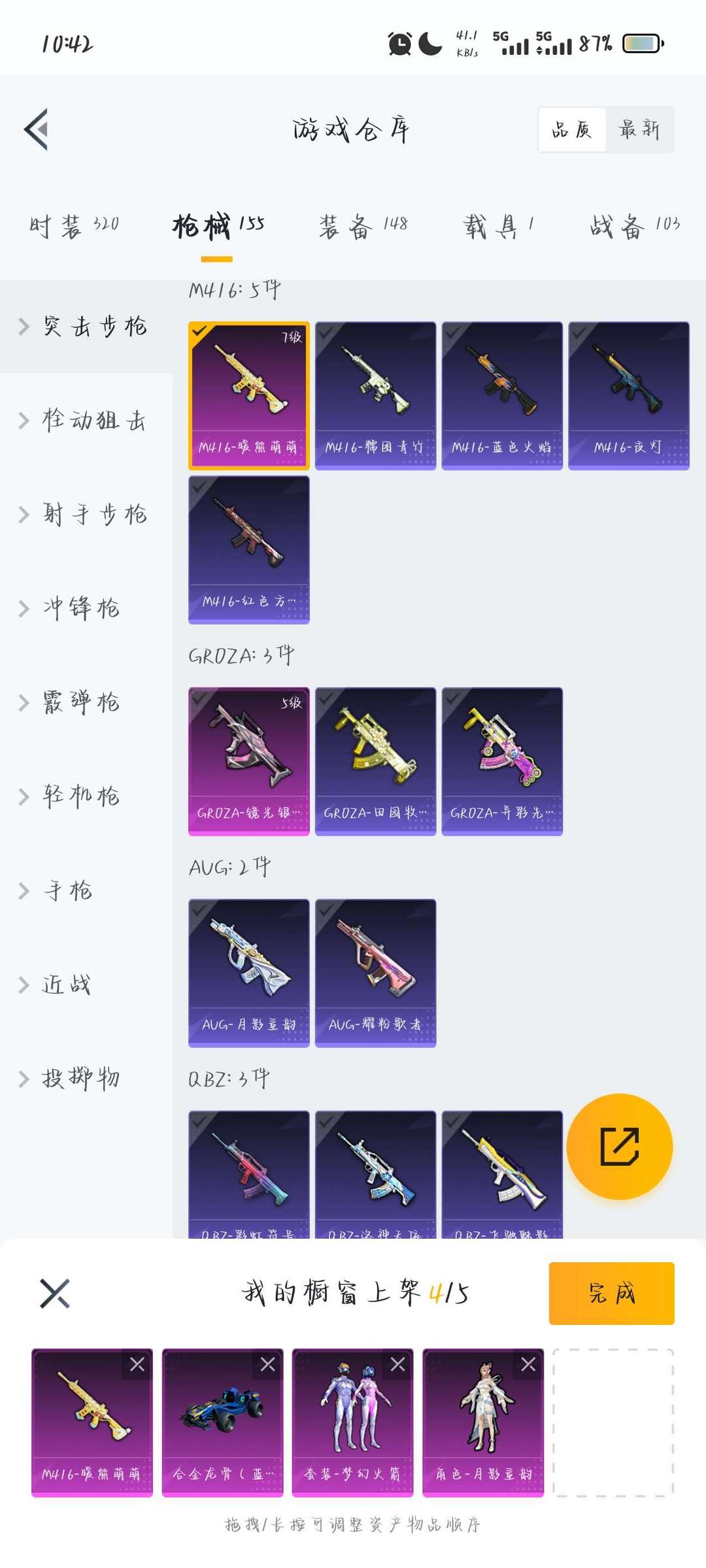The image size is (706, 1568).
Task: Confirm the showcase with 完成
Action: (x=612, y=1294)
